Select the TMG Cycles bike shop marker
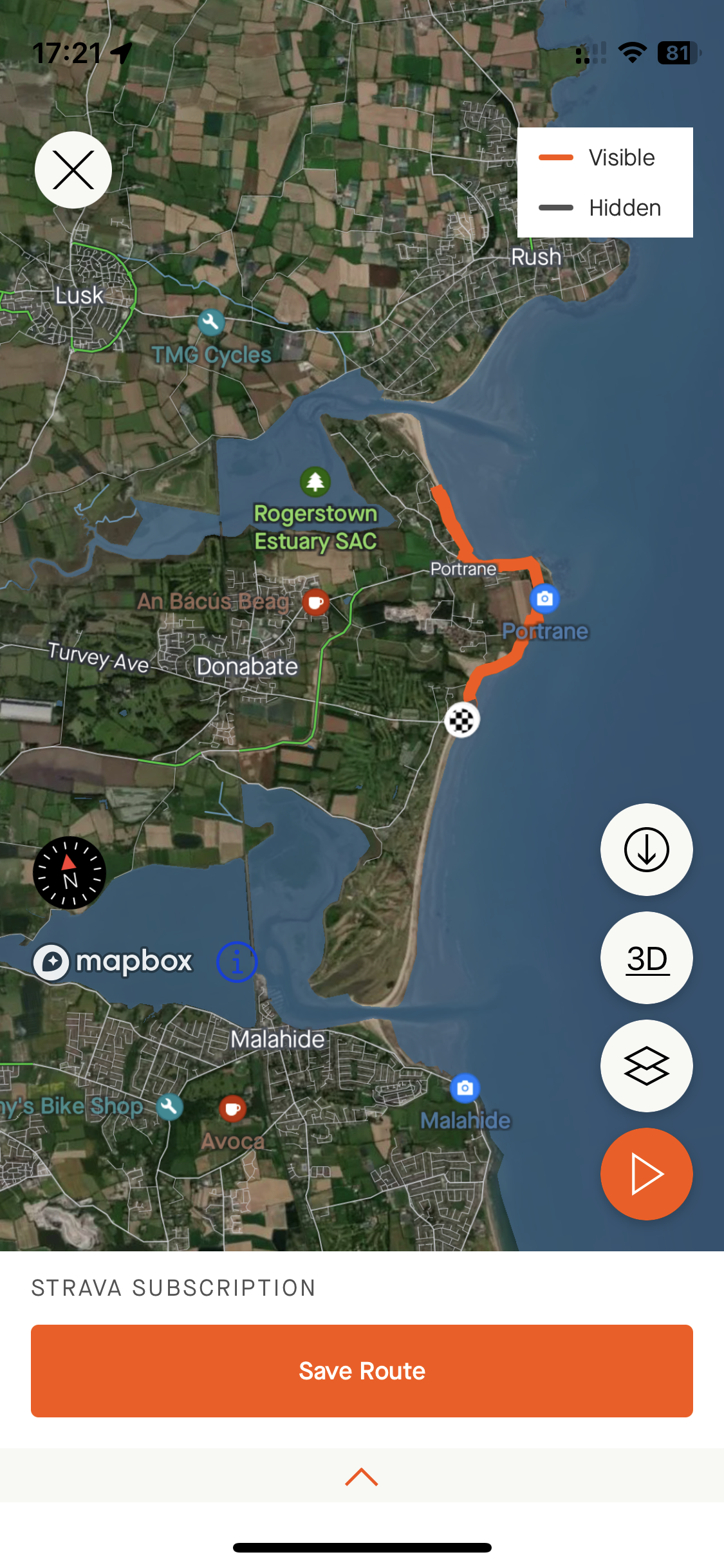 211,321
